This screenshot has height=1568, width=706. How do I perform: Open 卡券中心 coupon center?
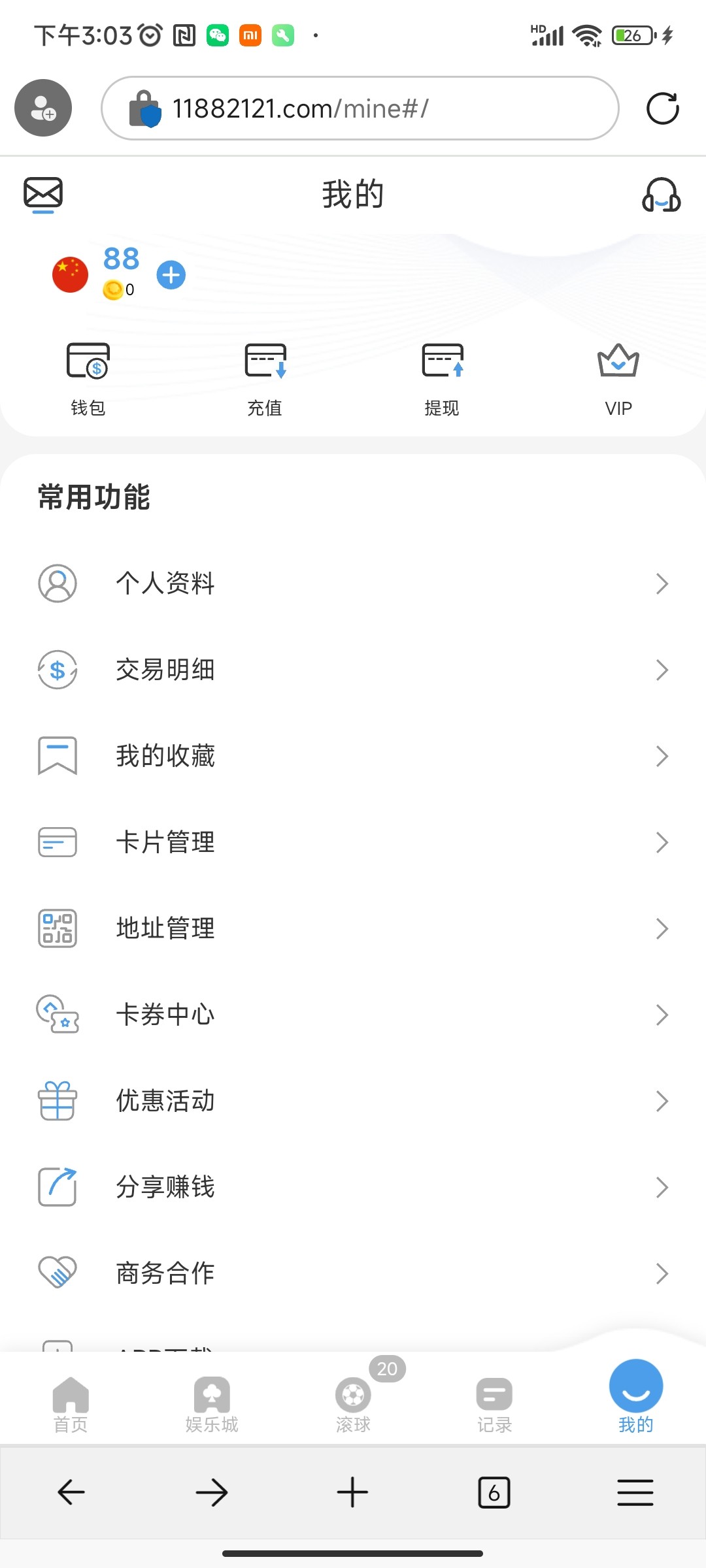coord(353,1015)
